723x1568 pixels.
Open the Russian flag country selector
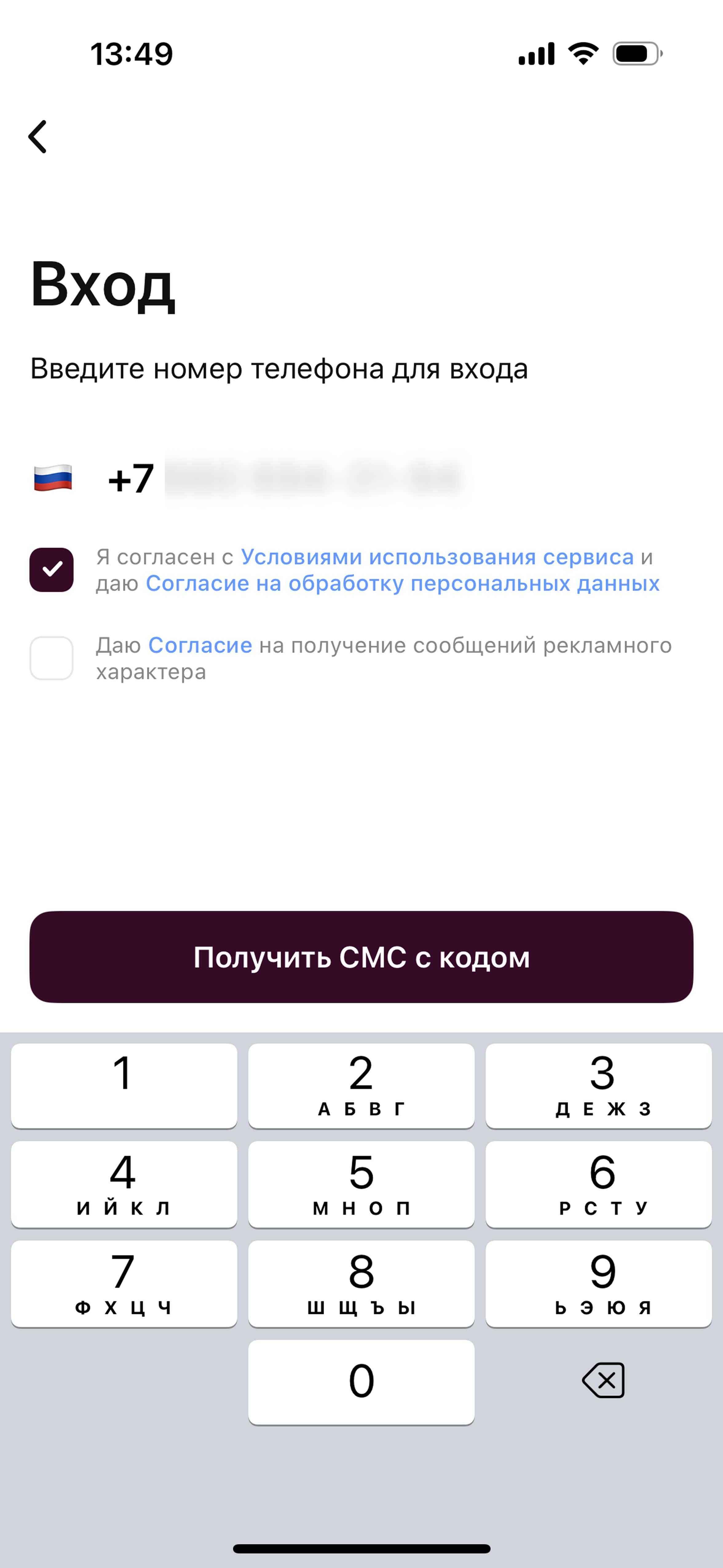(53, 478)
